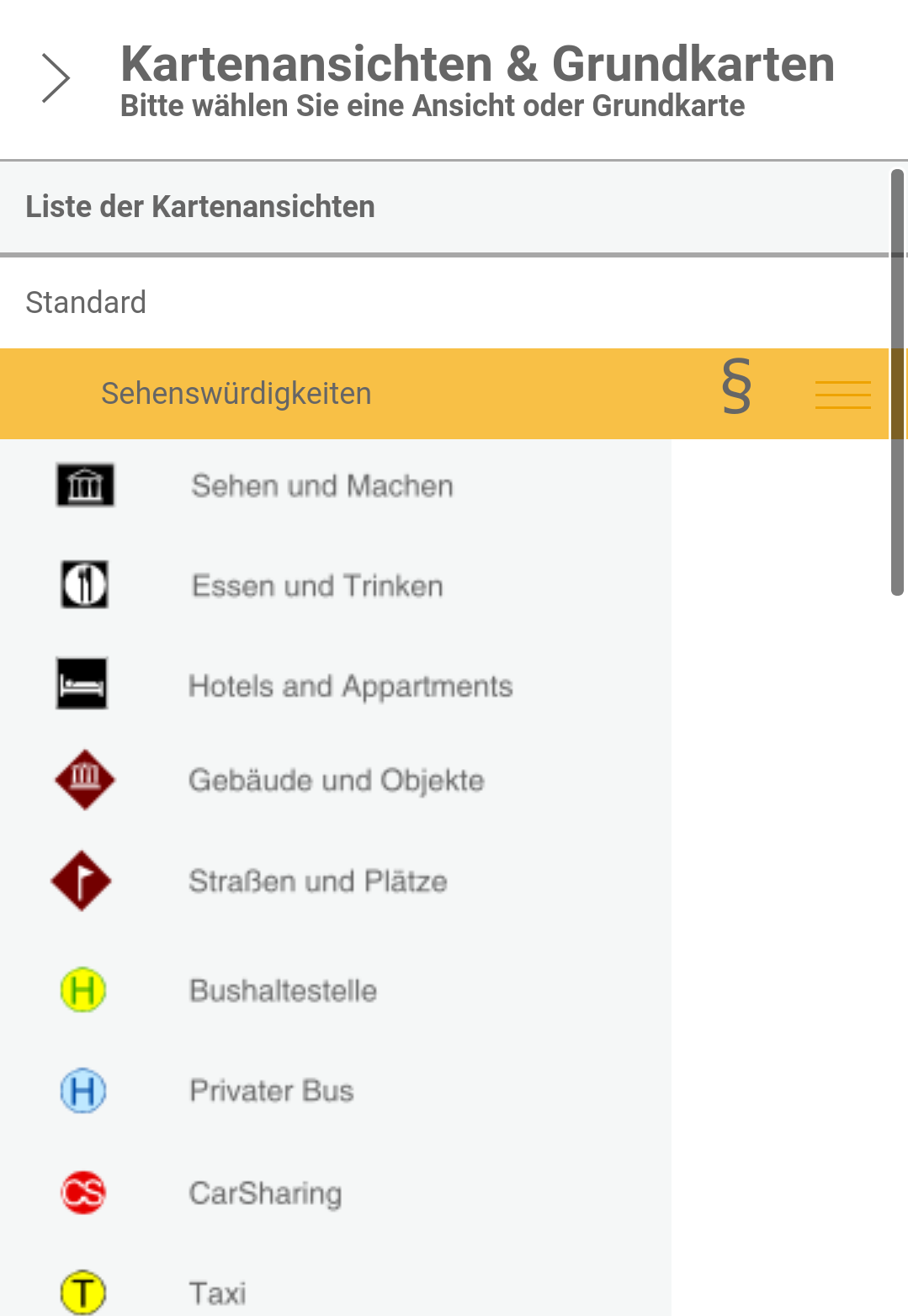This screenshot has height=1316, width=908.
Task: Click the Essen und Trinken label text
Action: coord(317,585)
